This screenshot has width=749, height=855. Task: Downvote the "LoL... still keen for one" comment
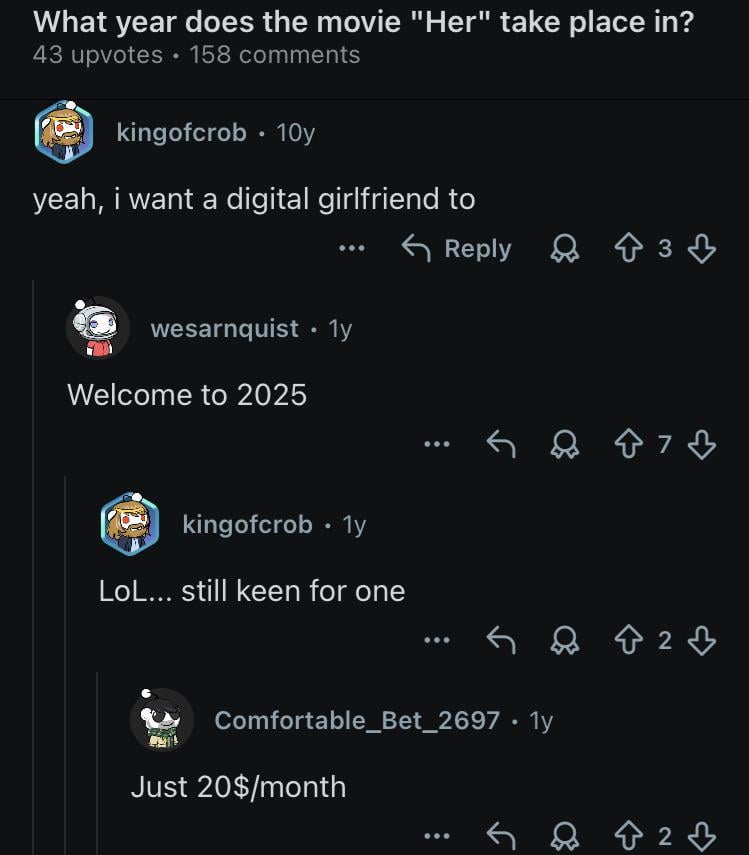[x=703, y=640]
